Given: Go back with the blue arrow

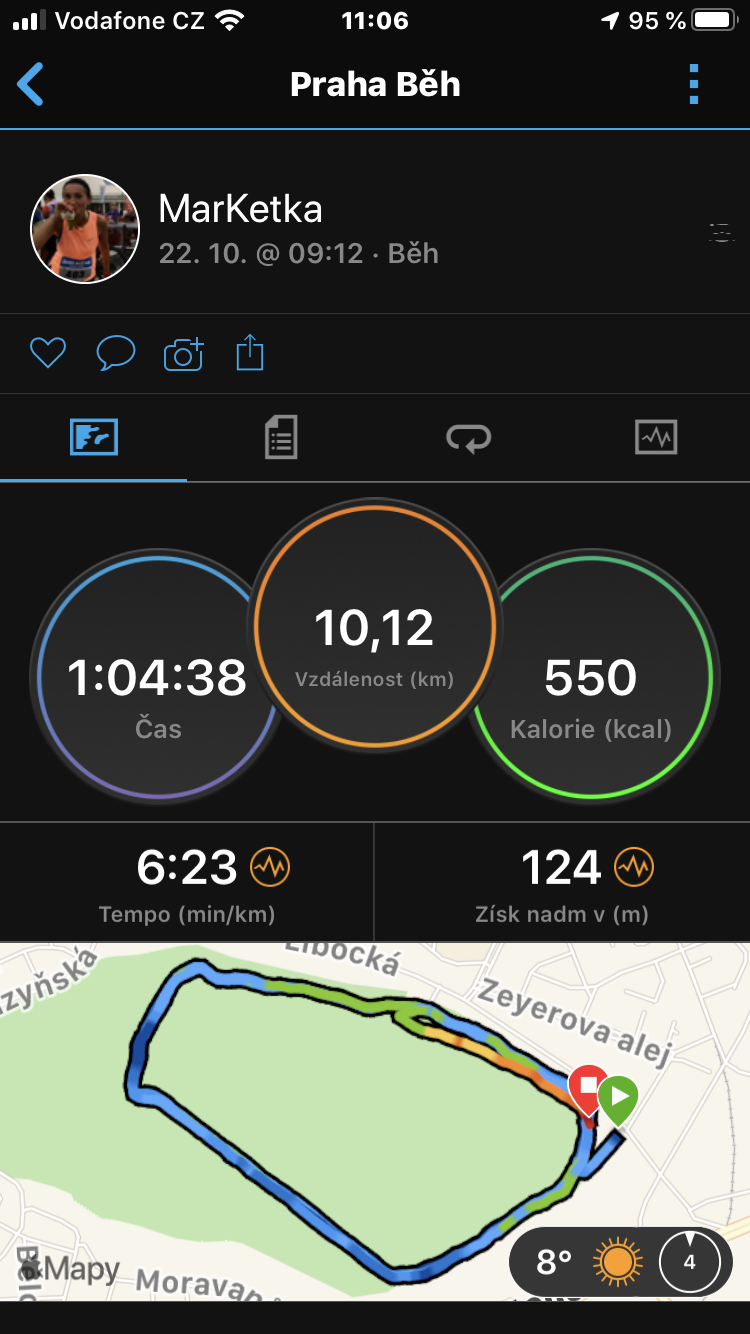Looking at the screenshot, I should (31, 85).
